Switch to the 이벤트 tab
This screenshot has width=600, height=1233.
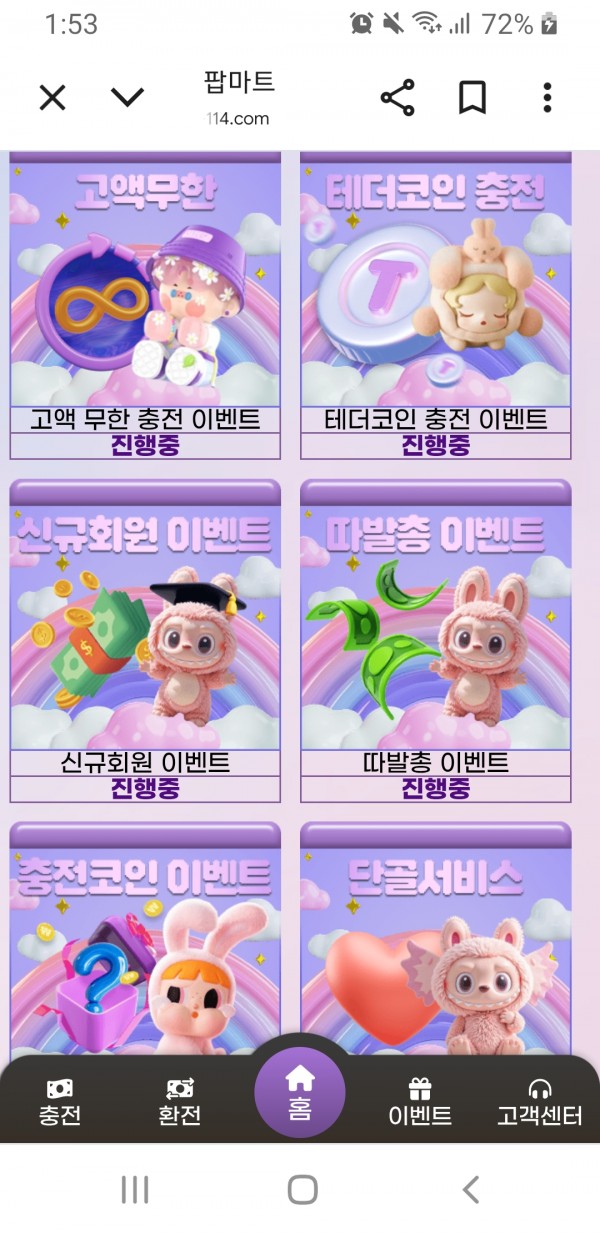click(420, 1102)
